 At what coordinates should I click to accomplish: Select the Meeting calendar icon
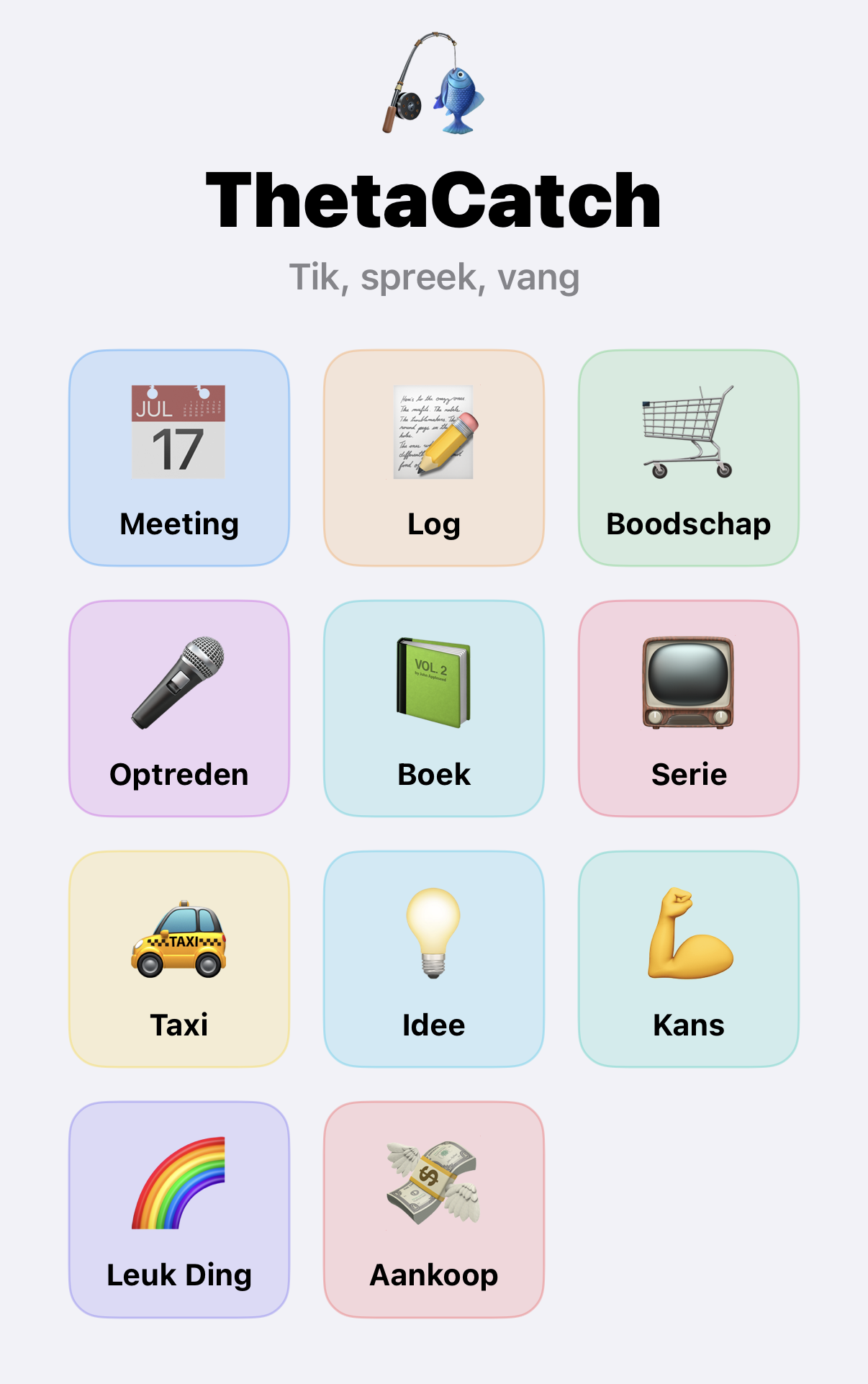[178, 432]
